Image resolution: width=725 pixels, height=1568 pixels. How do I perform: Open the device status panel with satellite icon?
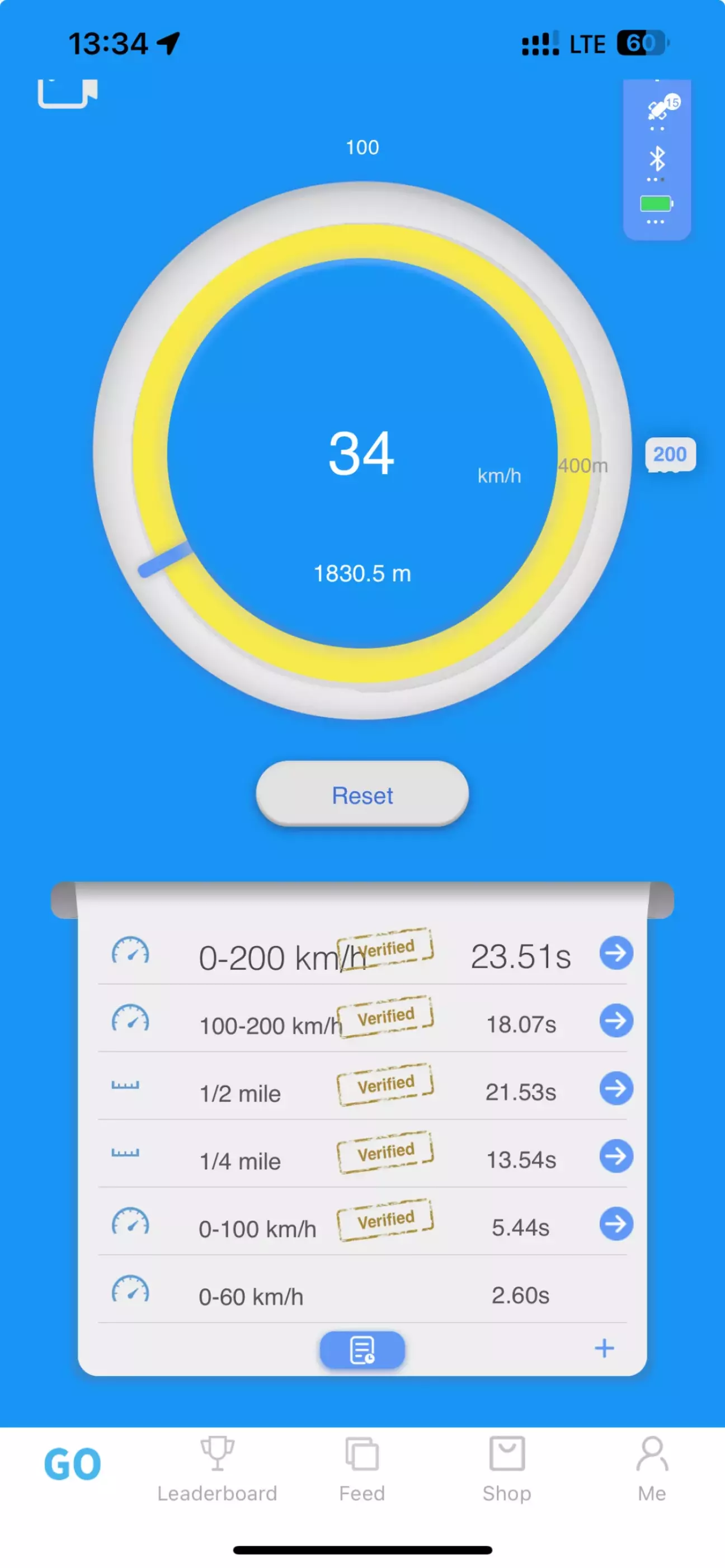point(657,159)
